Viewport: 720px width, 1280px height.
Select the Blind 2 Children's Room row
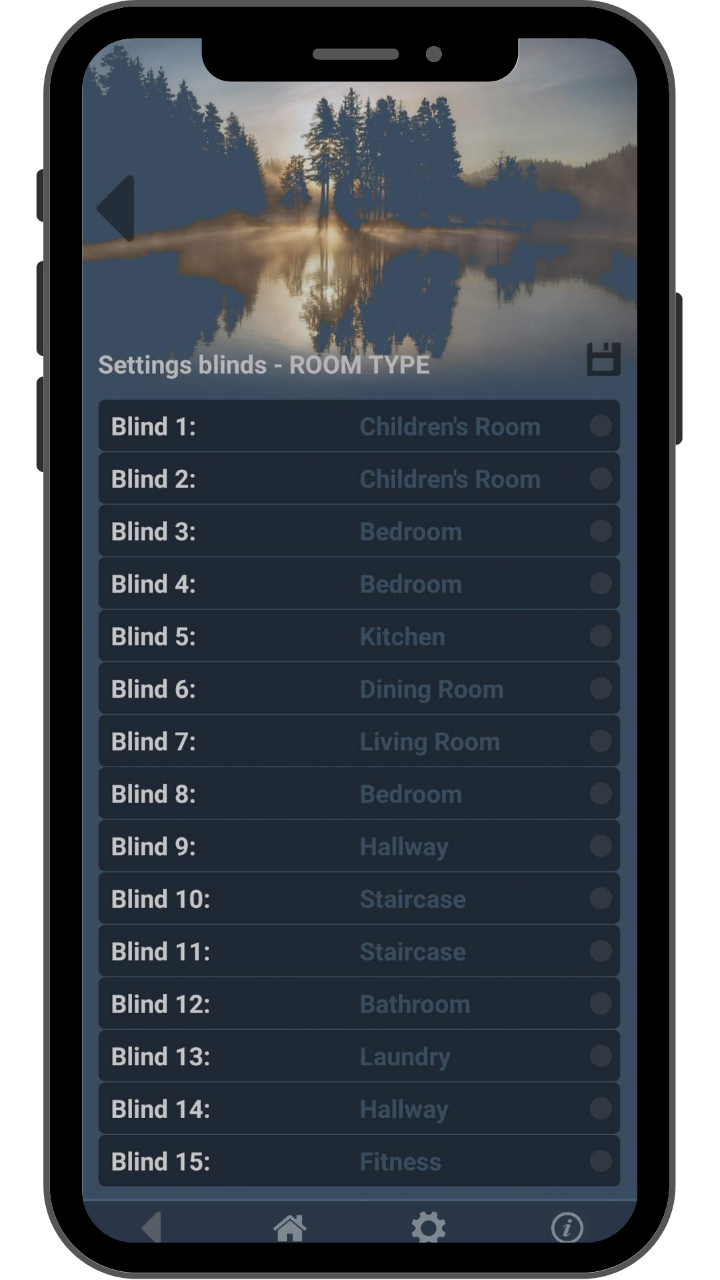(x=359, y=479)
